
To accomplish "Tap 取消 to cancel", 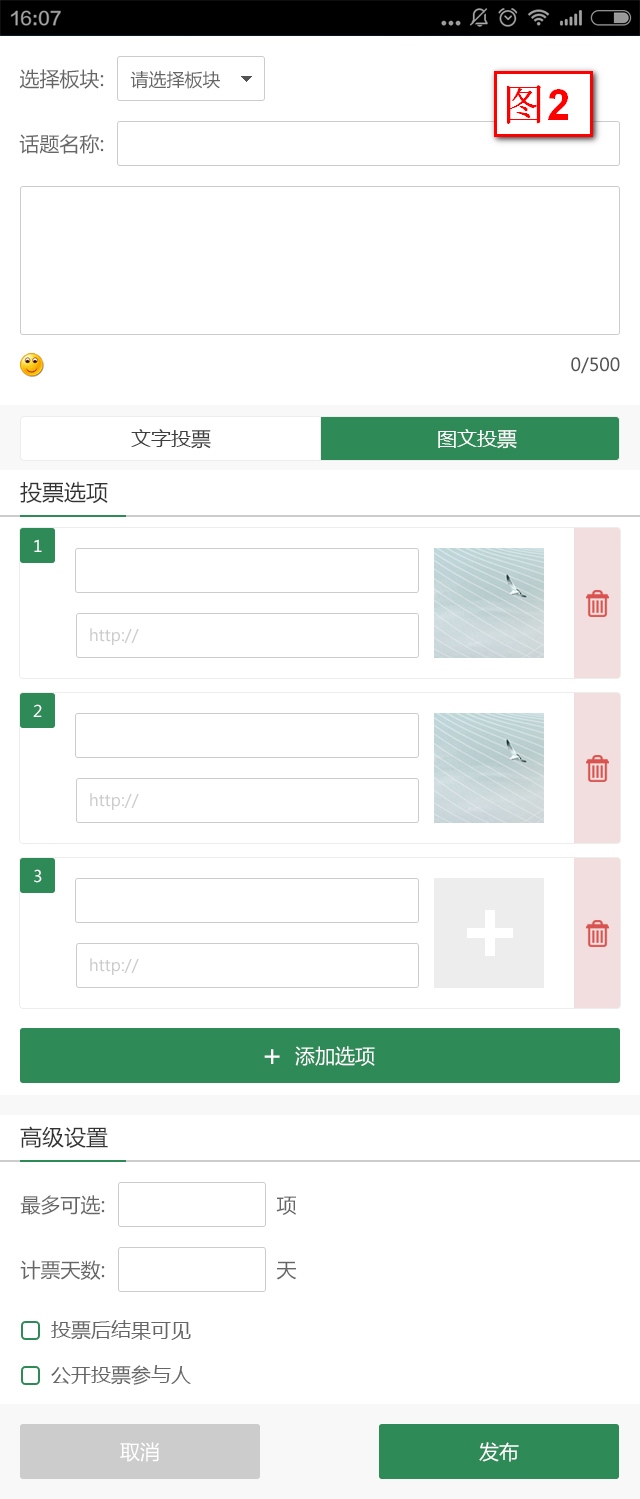I will pyautogui.click(x=140, y=1451).
